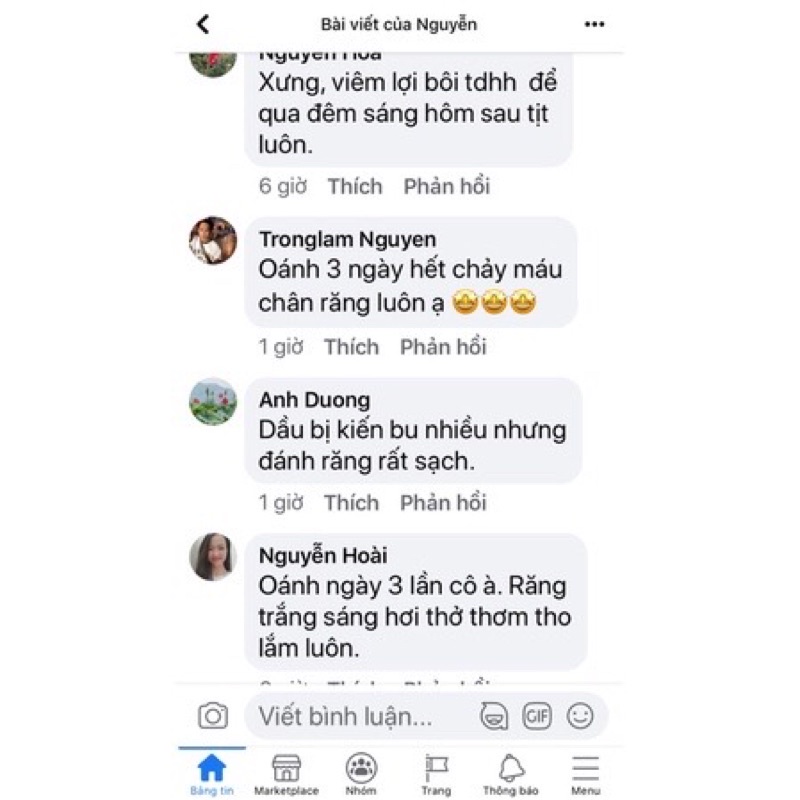Like Tronglam Nguyen's comment
The width and height of the screenshot is (800, 800).
click(x=351, y=347)
